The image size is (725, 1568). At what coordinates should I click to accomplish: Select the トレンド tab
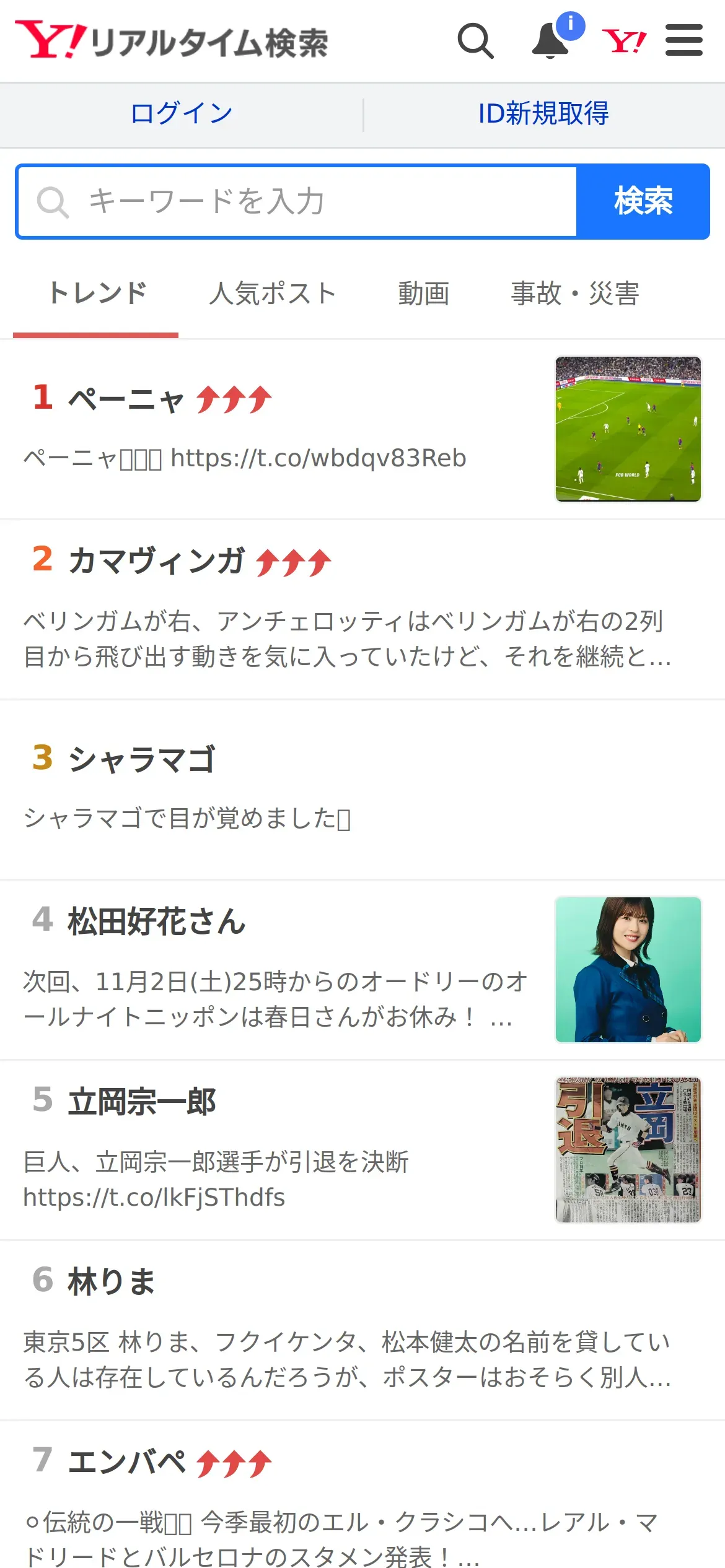97,294
